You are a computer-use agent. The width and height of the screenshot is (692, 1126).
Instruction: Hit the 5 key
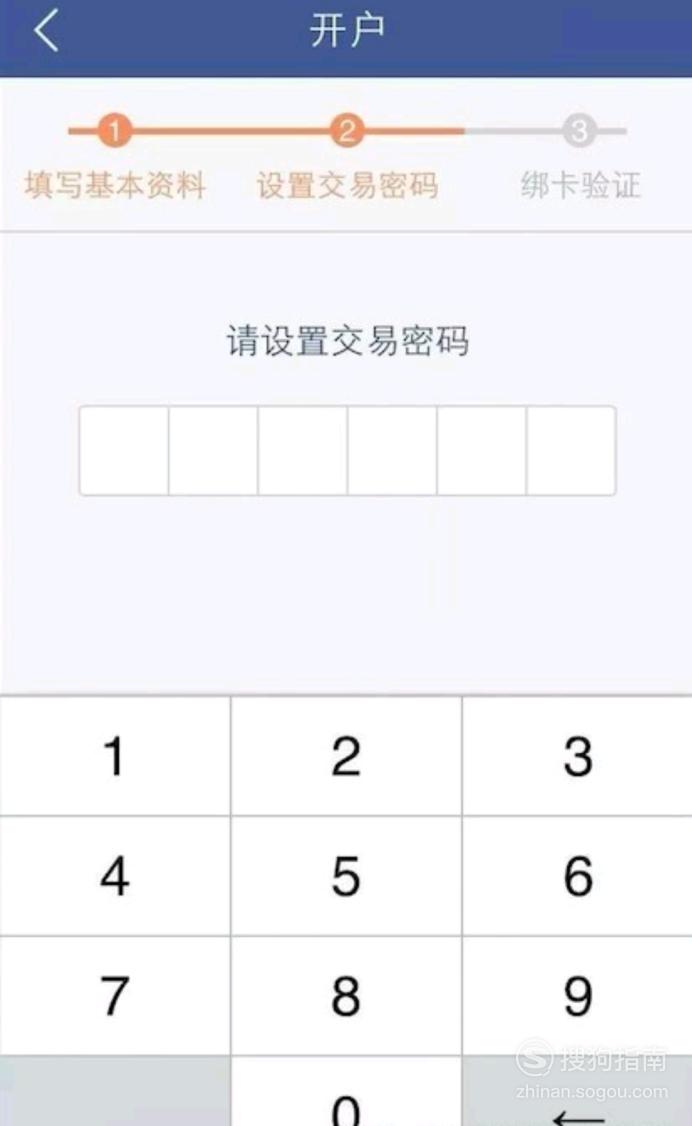click(346, 876)
